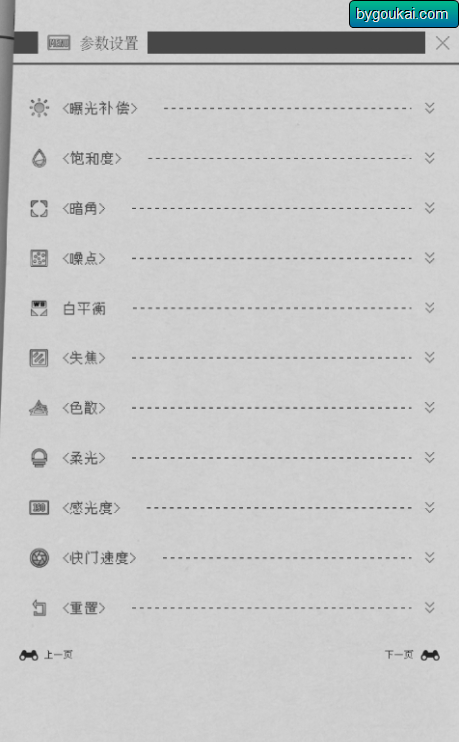
Task: Expand the 曝光补偿 setting
Action: click(x=429, y=108)
